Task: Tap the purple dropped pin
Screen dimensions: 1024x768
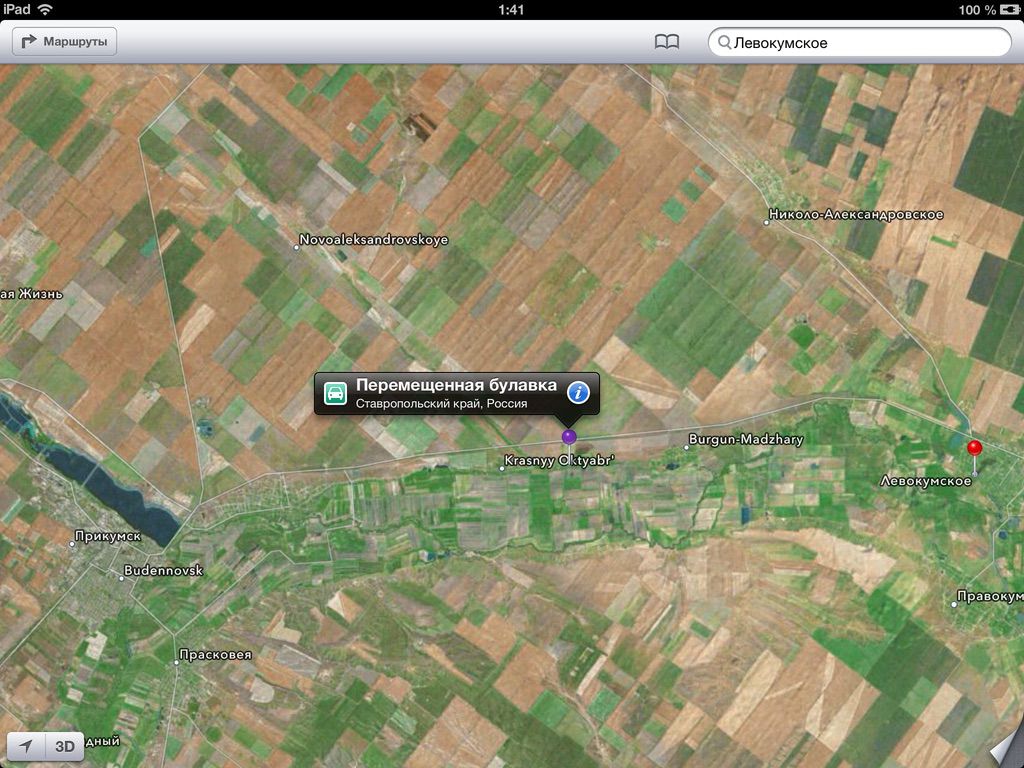Action: (569, 437)
